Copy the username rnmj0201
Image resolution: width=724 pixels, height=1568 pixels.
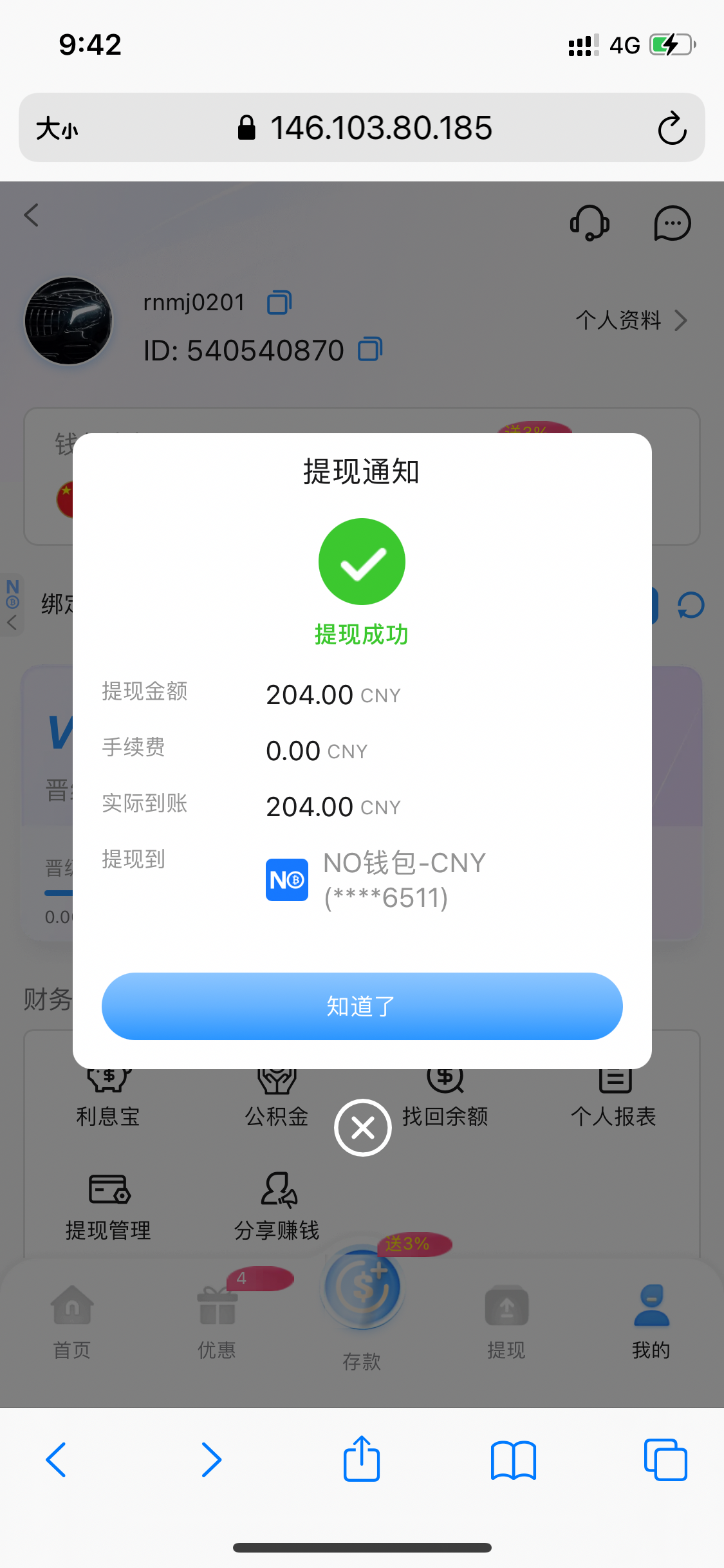click(279, 303)
